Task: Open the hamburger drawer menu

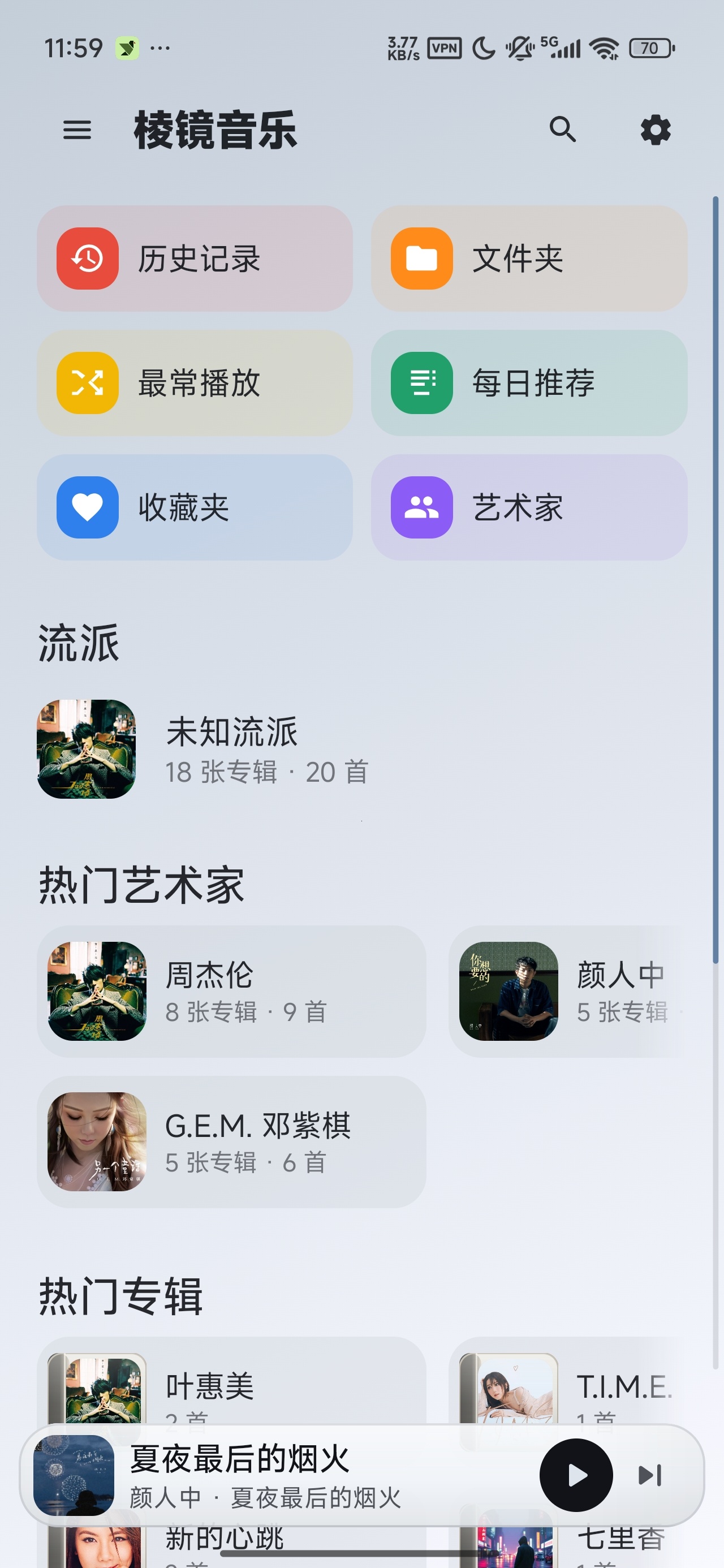Action: click(x=77, y=130)
